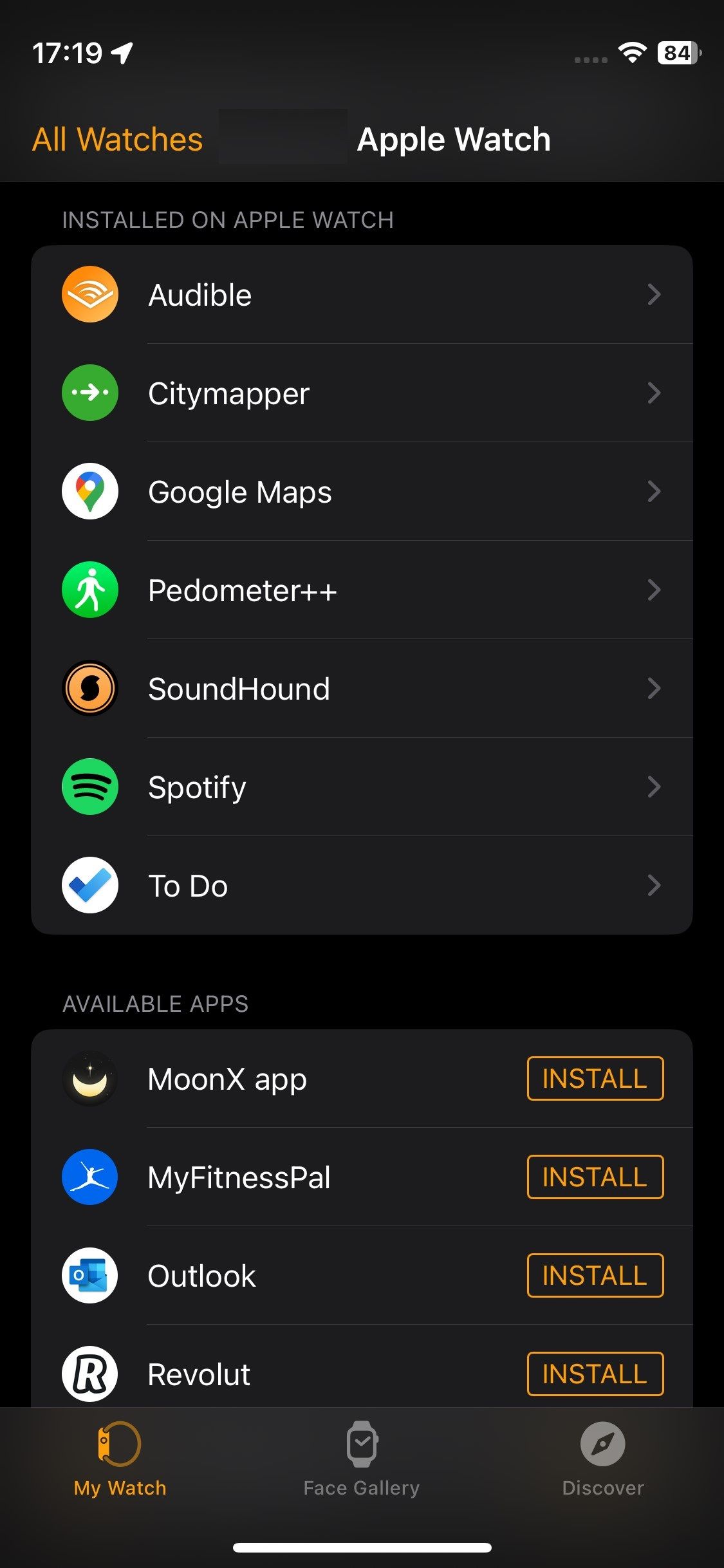Tap the MoonX app icon
The height and width of the screenshot is (1568, 724).
(90, 1079)
